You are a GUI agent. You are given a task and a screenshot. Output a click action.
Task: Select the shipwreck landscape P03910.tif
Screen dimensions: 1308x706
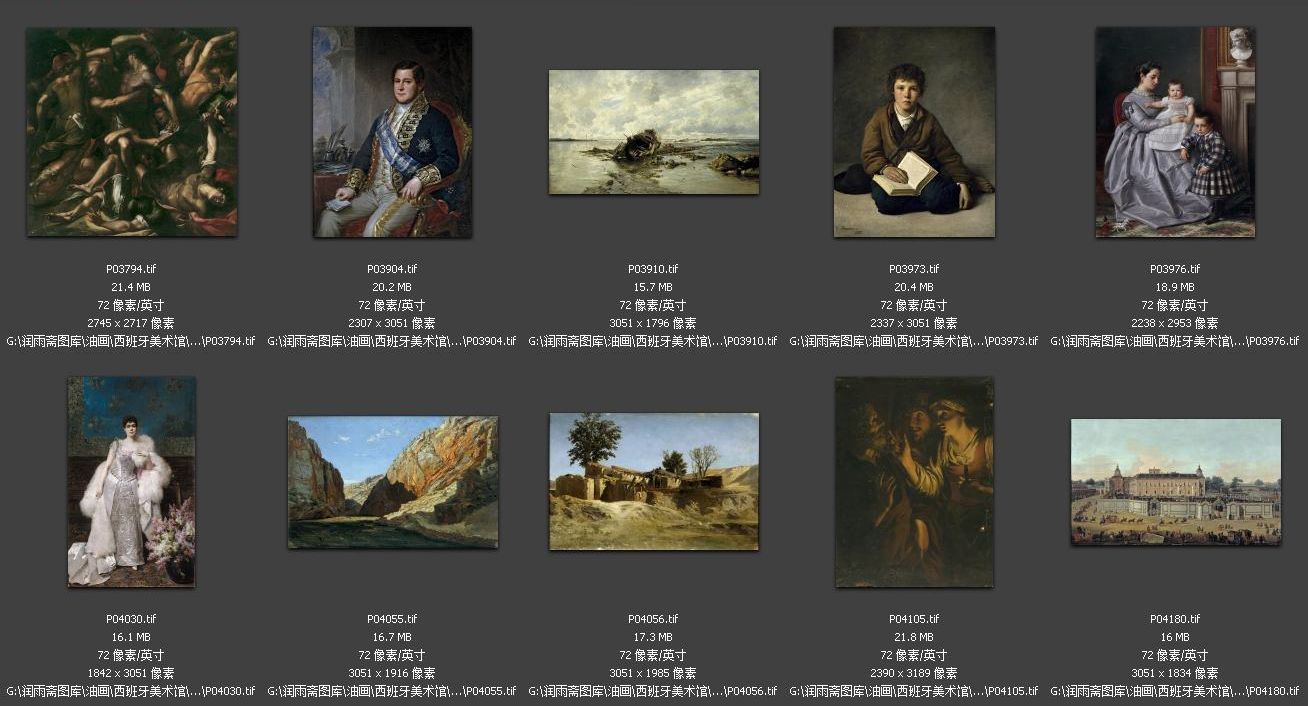coord(653,132)
